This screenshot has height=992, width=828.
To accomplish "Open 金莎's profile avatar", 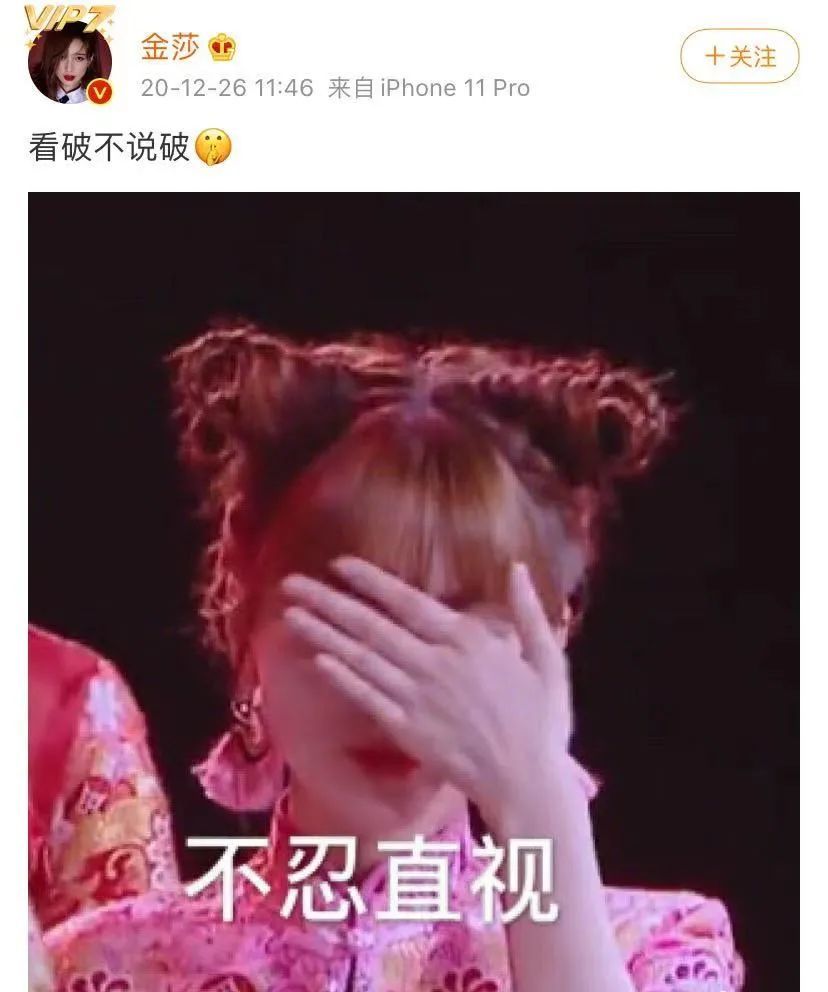I will pos(69,62).
